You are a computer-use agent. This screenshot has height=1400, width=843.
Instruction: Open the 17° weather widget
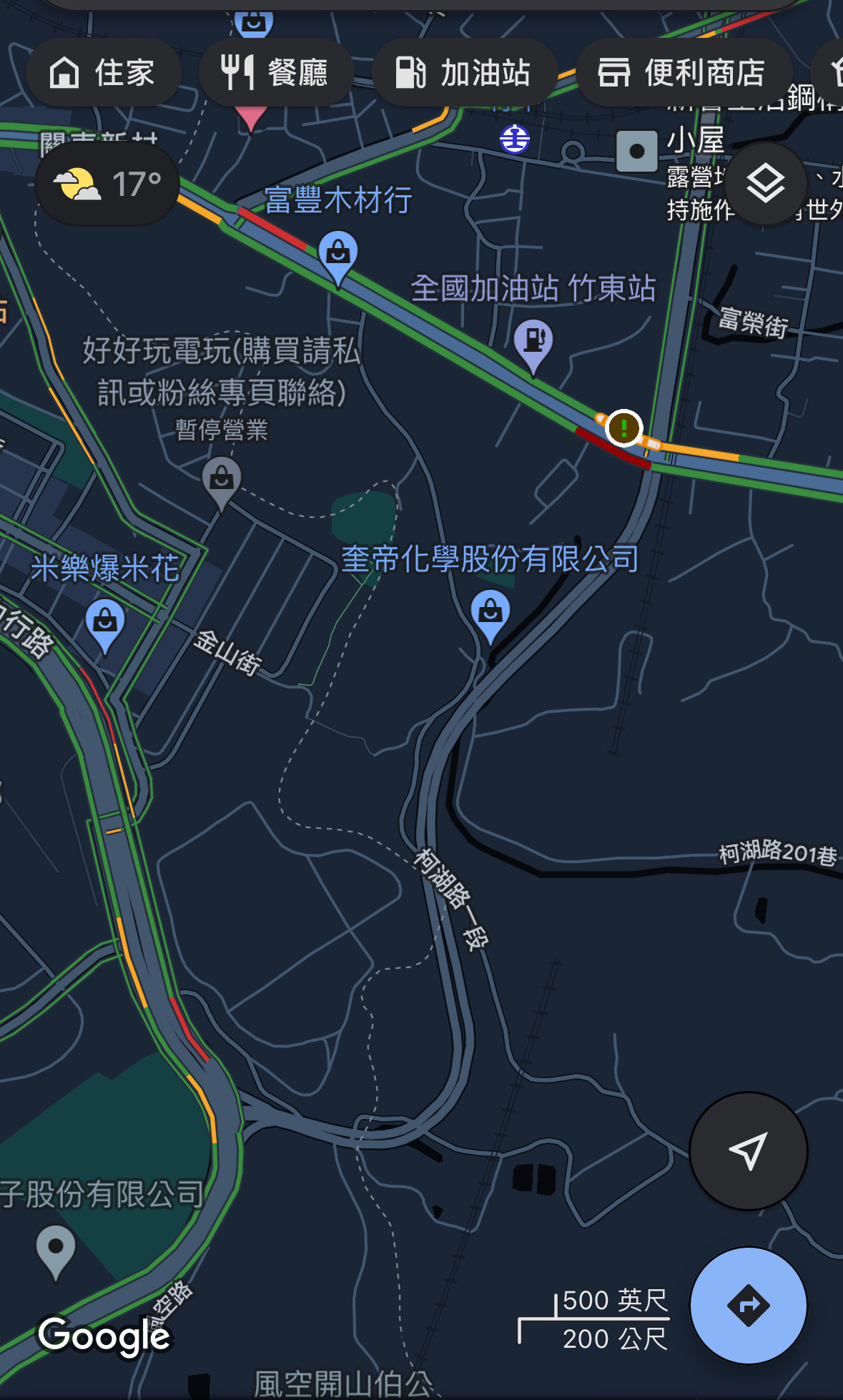[107, 184]
